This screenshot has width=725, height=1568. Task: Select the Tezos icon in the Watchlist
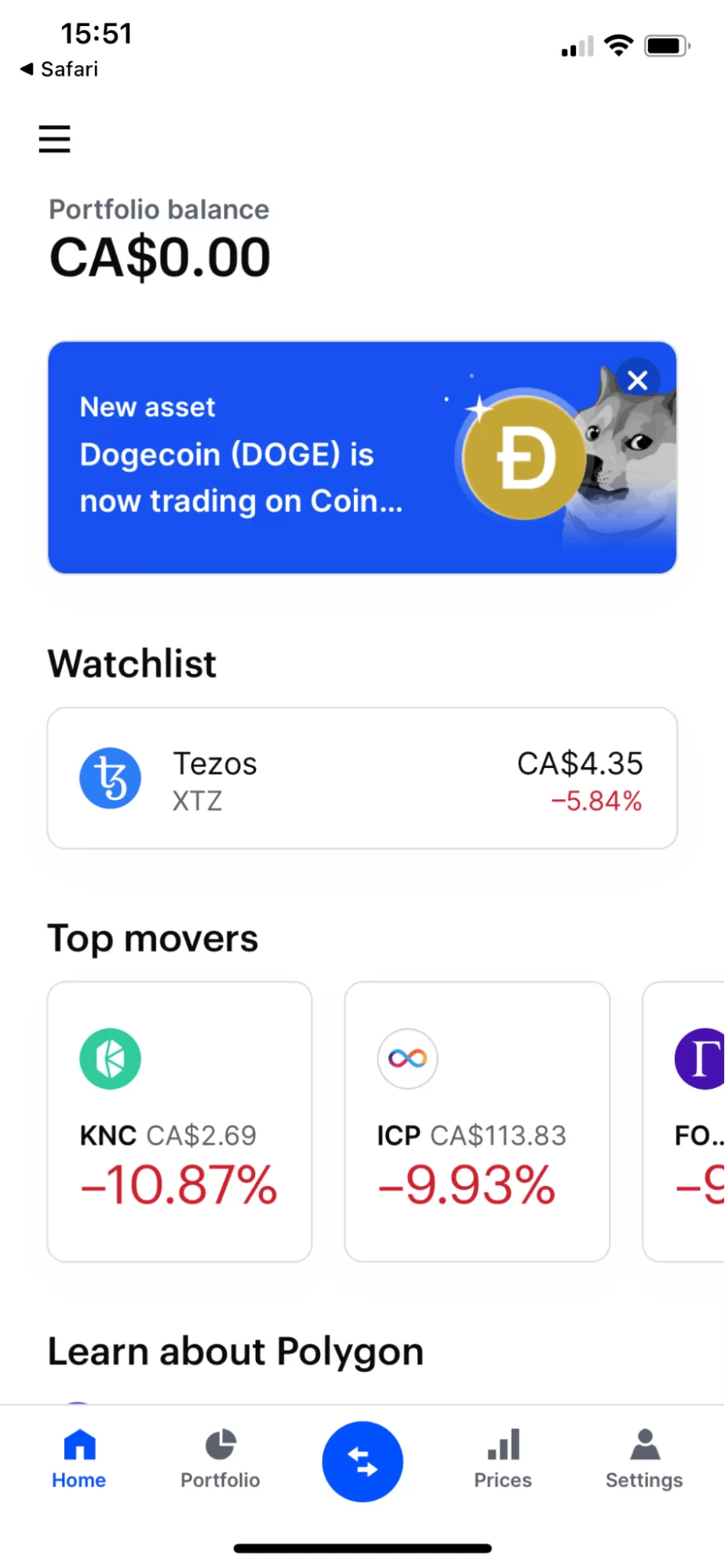tap(110, 777)
